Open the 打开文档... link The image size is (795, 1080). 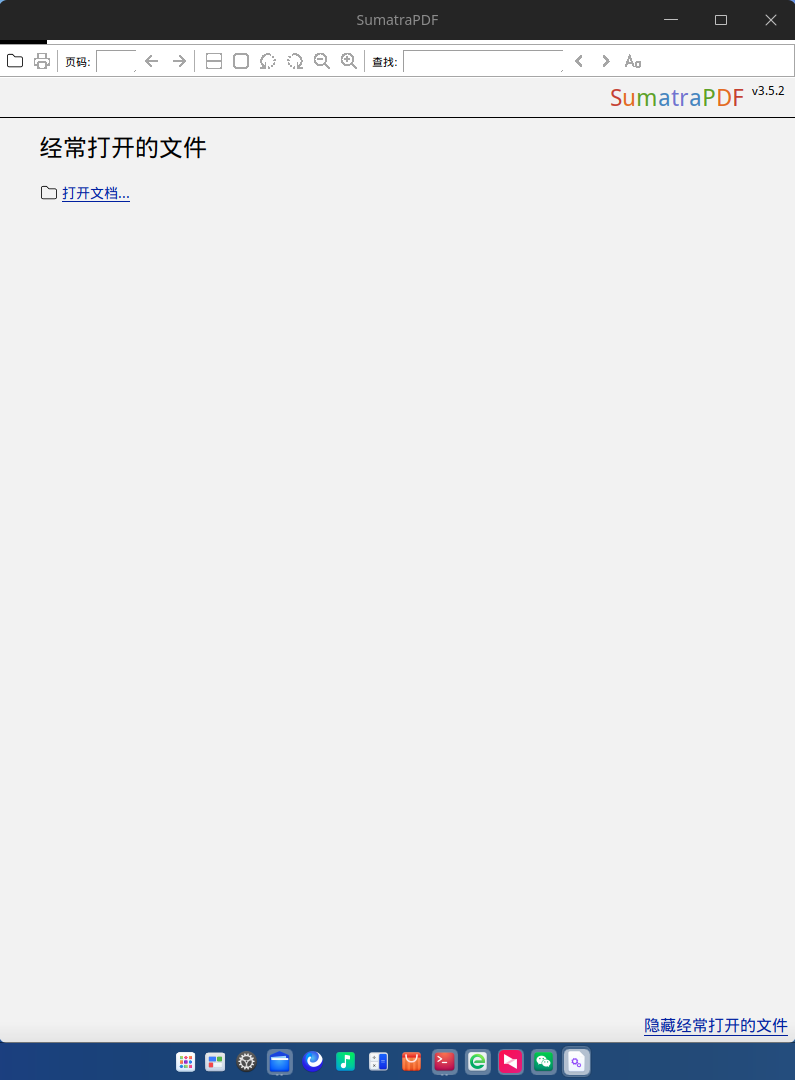(x=96, y=193)
